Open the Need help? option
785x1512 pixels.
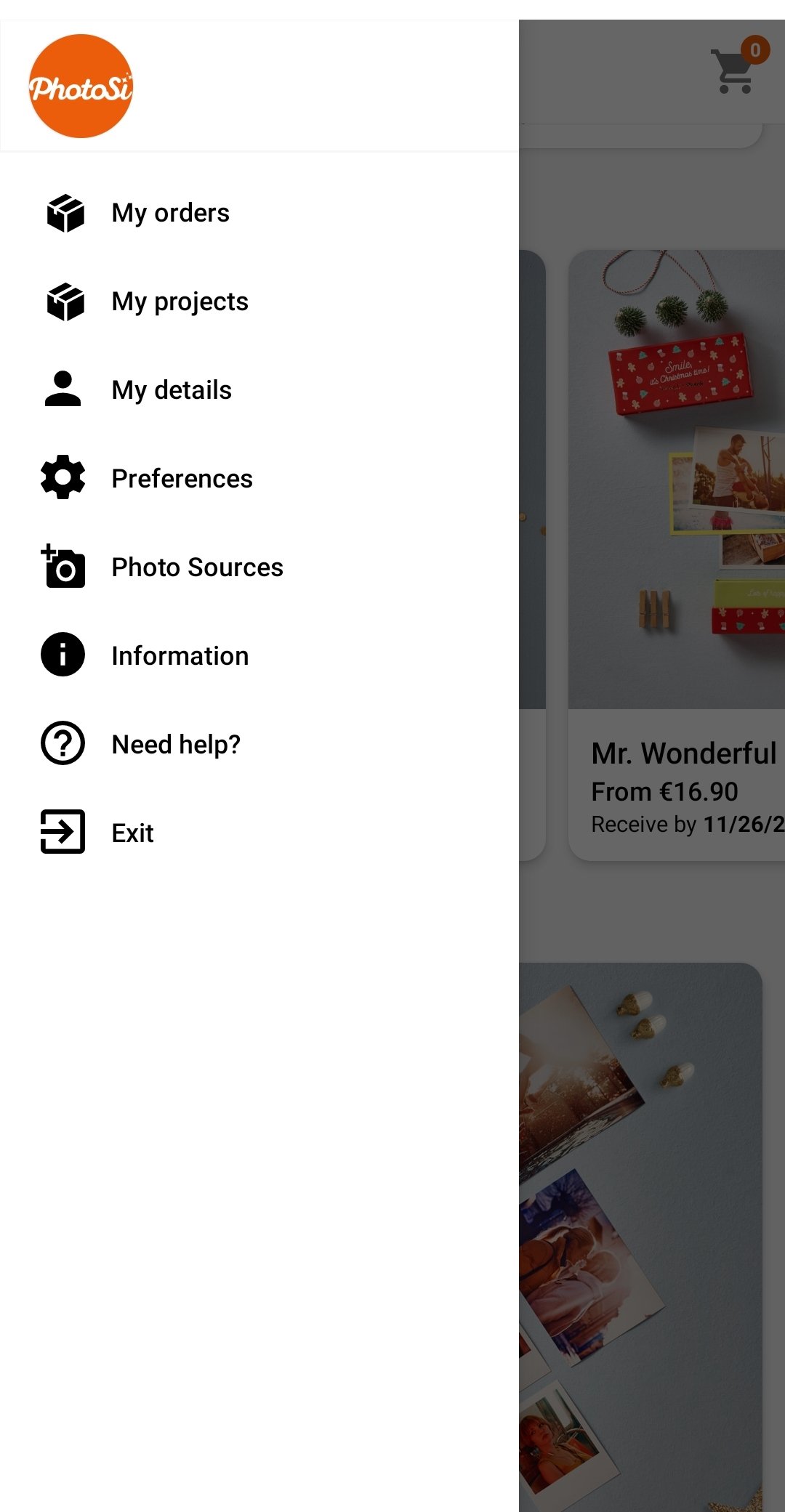click(x=176, y=745)
